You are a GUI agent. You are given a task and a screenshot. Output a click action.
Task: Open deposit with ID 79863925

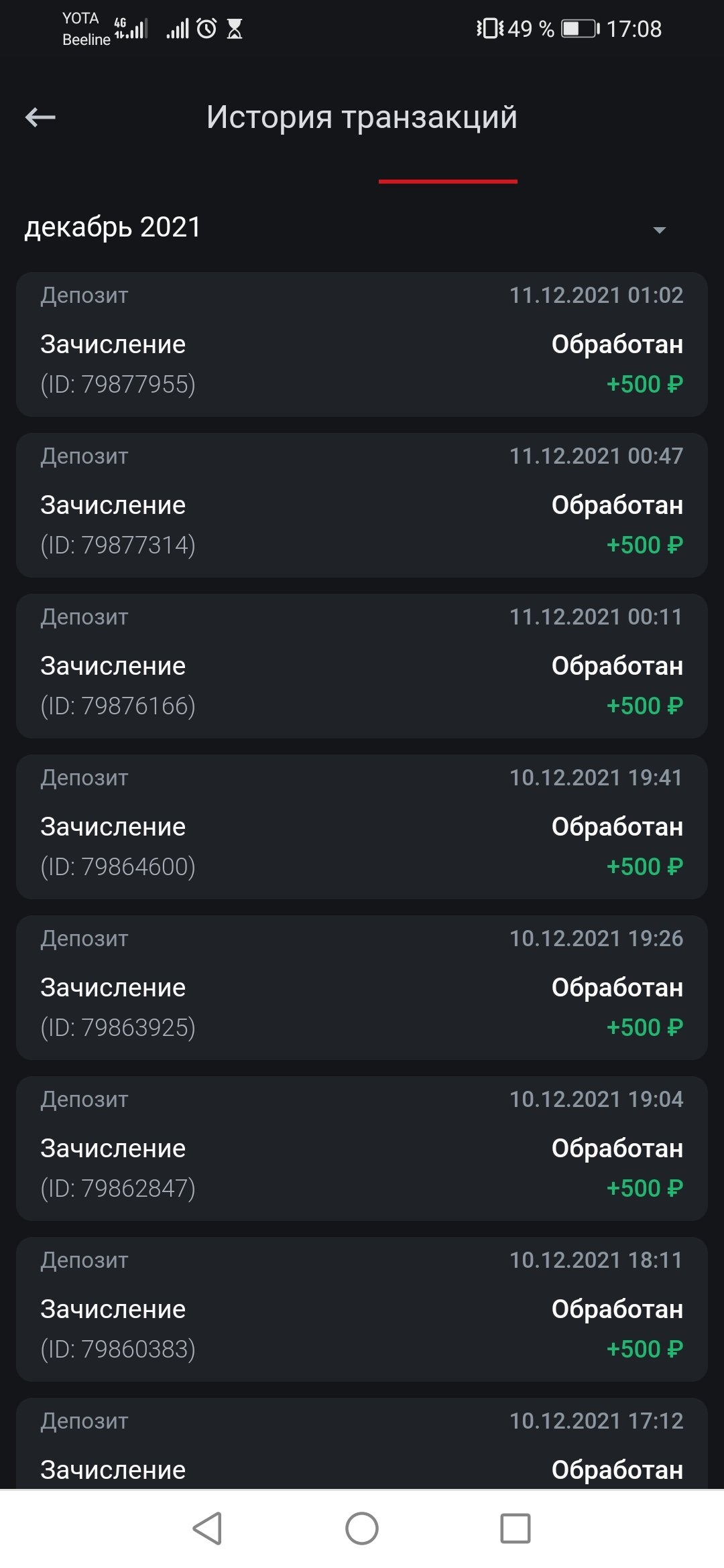click(x=362, y=988)
